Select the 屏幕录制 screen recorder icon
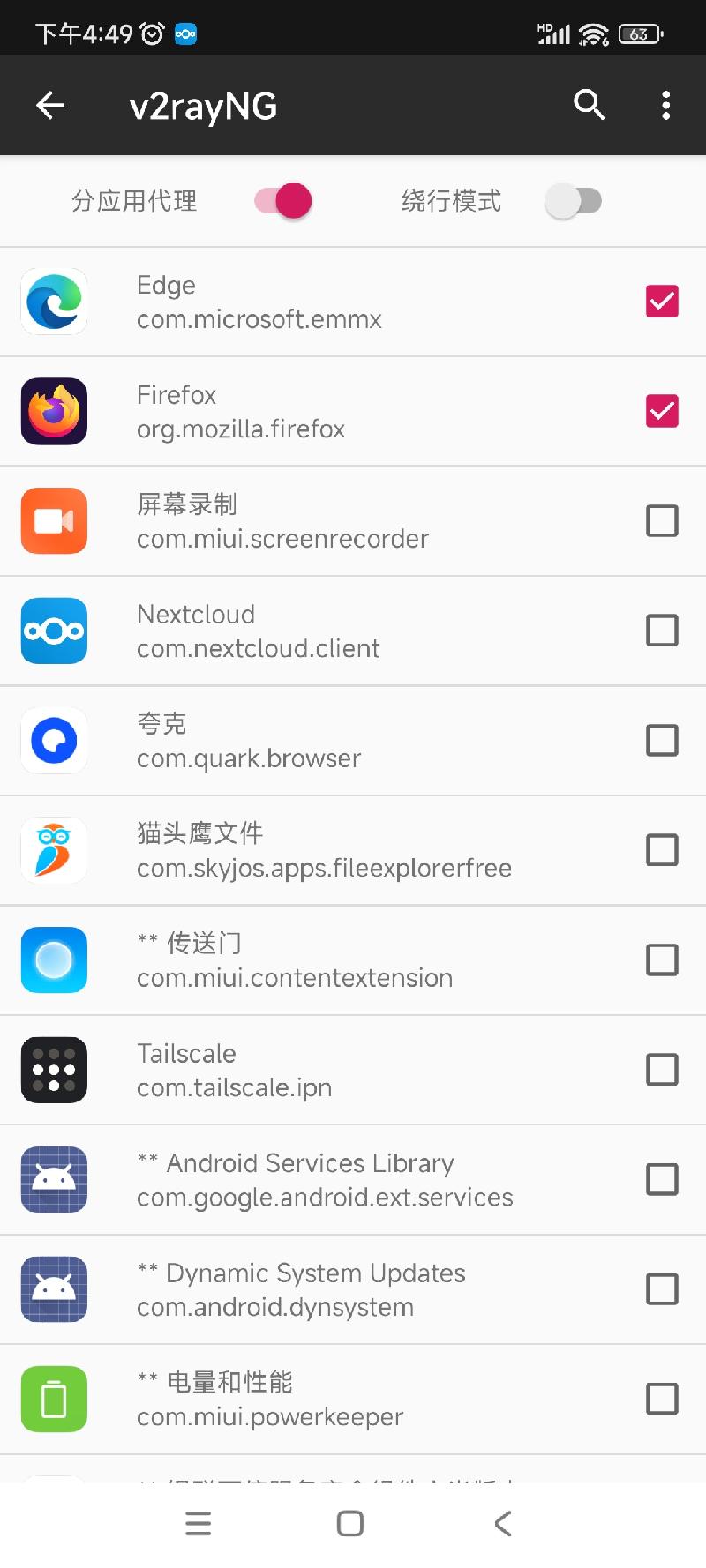Screen dimensions: 706x1568 (54, 520)
